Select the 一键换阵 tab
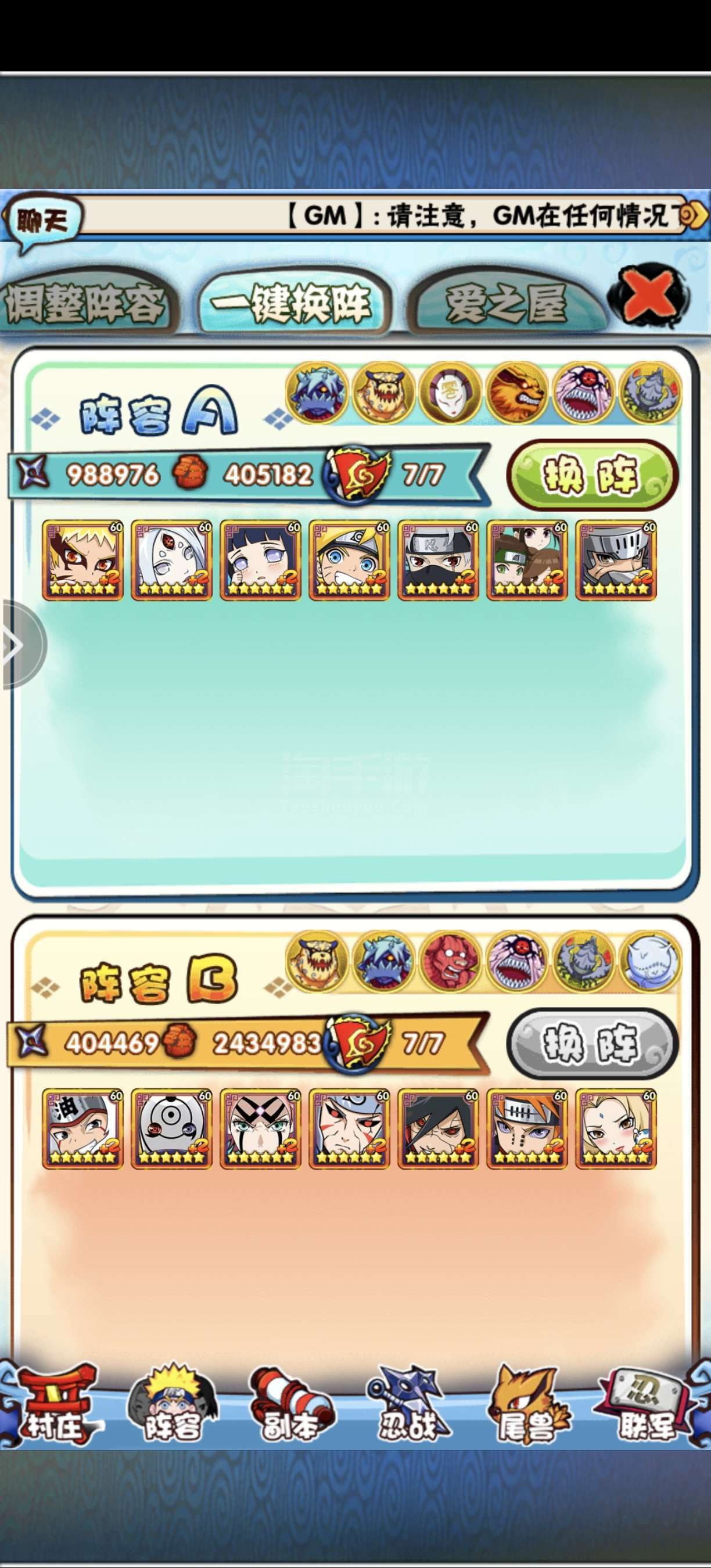The width and height of the screenshot is (711, 1568). point(292,302)
